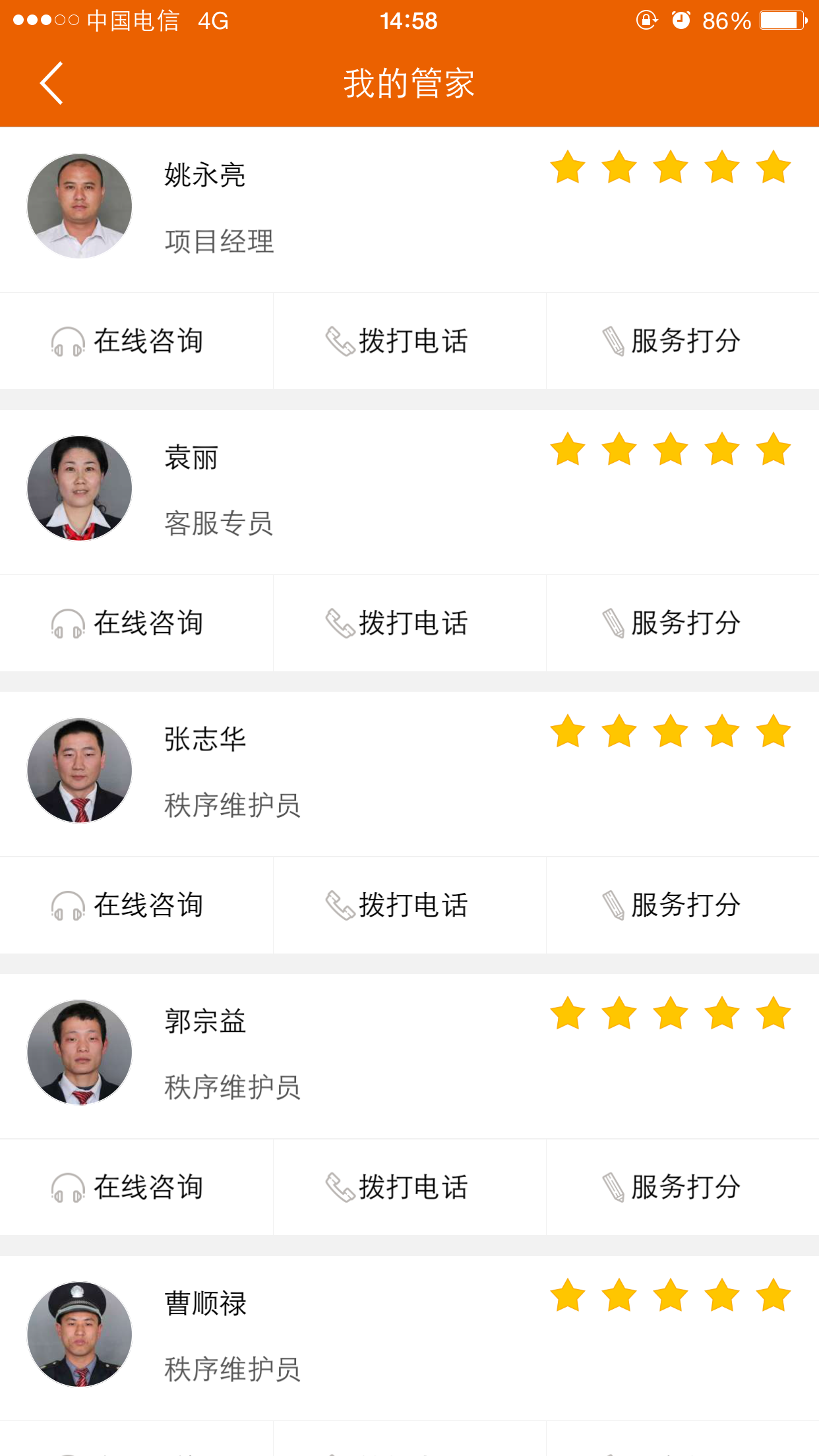Image resolution: width=819 pixels, height=1456 pixels.
Task: Click the headset icon below 郭宗益
Action: [68, 1186]
